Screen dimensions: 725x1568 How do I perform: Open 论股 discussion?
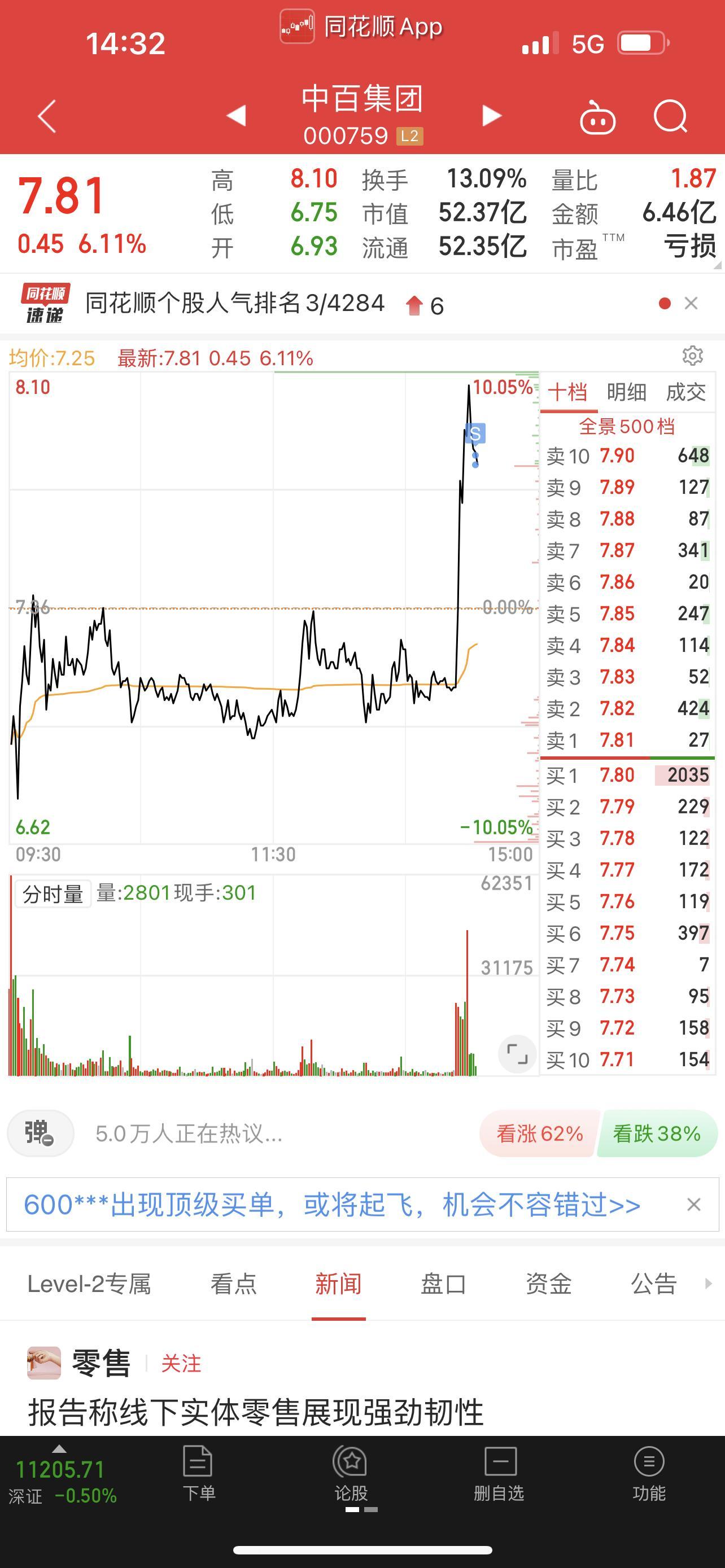tap(351, 1474)
